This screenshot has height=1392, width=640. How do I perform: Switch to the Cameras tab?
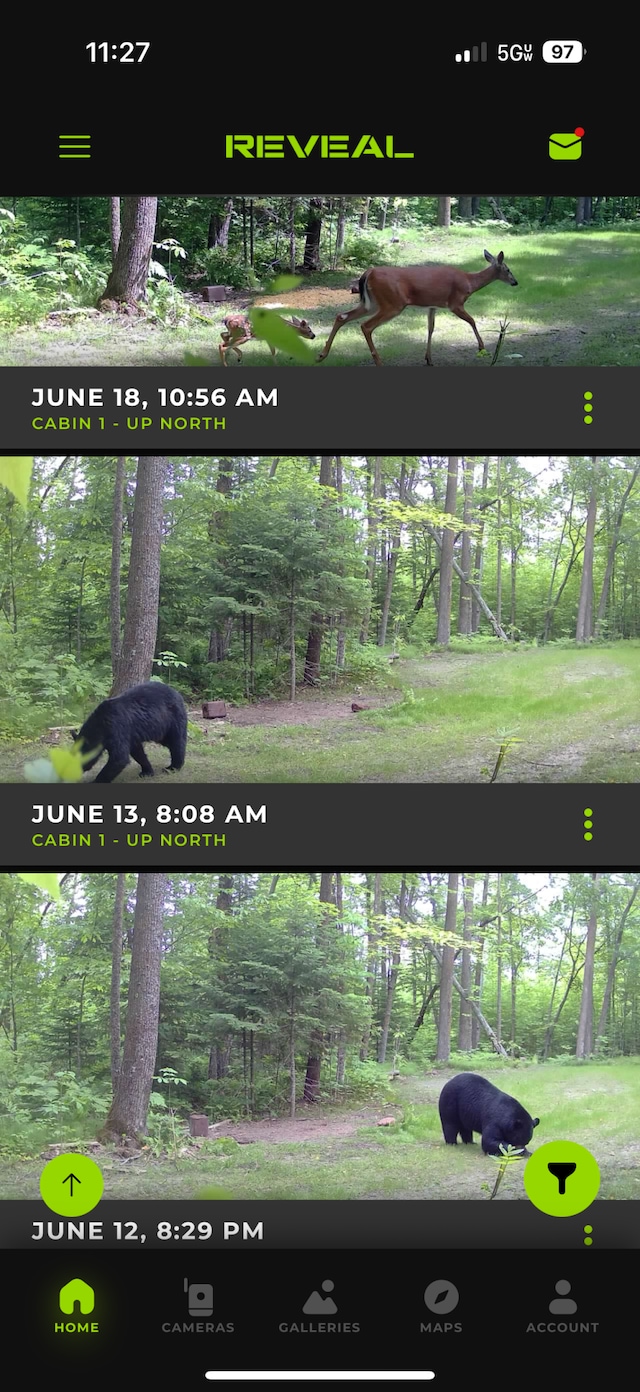pyautogui.click(x=198, y=1306)
